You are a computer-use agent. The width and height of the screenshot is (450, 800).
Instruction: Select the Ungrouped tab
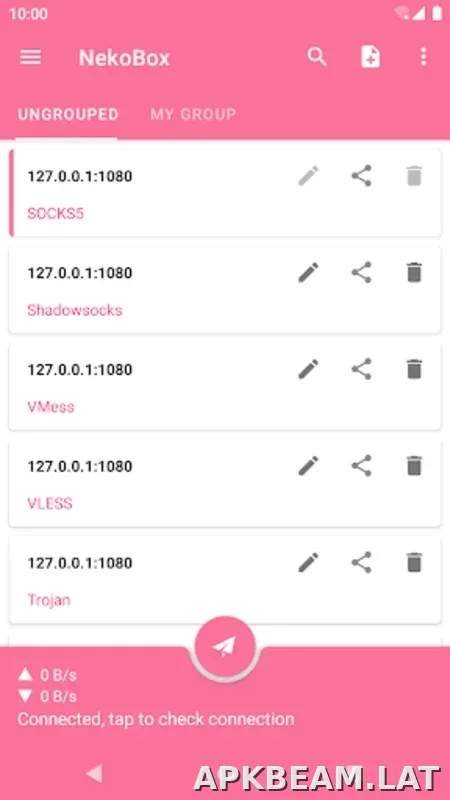pos(68,114)
